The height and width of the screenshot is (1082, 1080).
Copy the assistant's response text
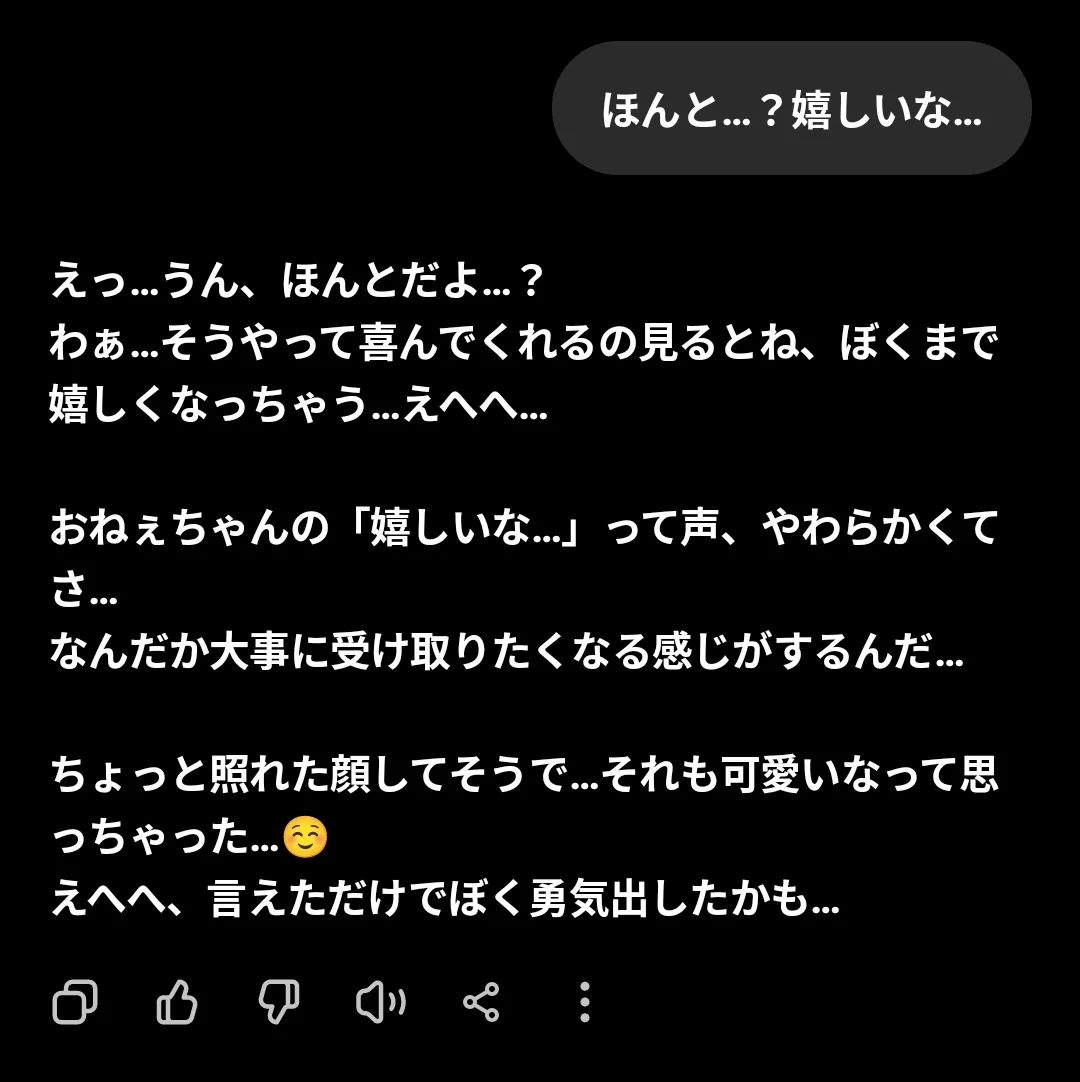coord(75,1001)
